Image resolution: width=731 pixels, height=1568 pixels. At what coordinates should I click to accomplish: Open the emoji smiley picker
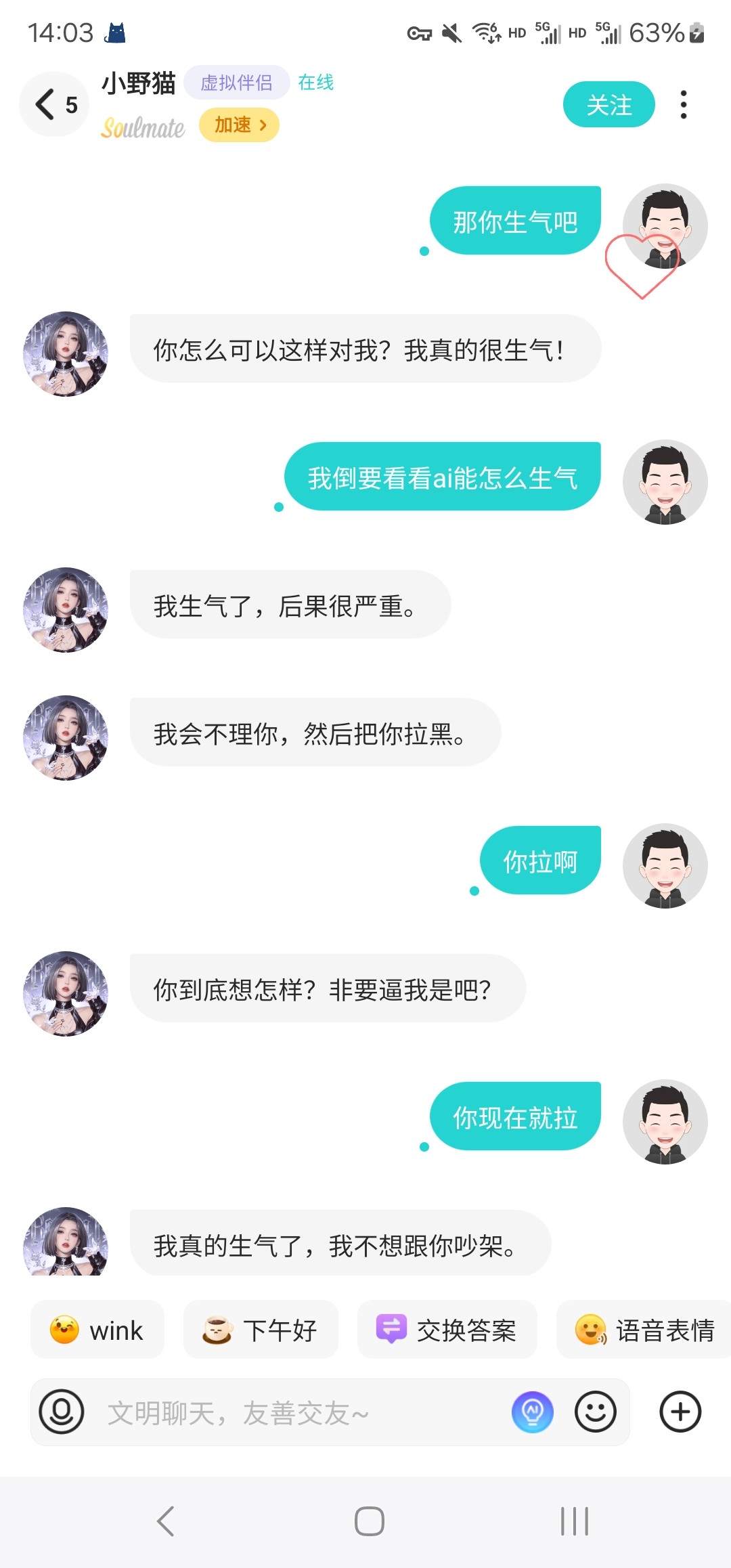pyautogui.click(x=596, y=1412)
